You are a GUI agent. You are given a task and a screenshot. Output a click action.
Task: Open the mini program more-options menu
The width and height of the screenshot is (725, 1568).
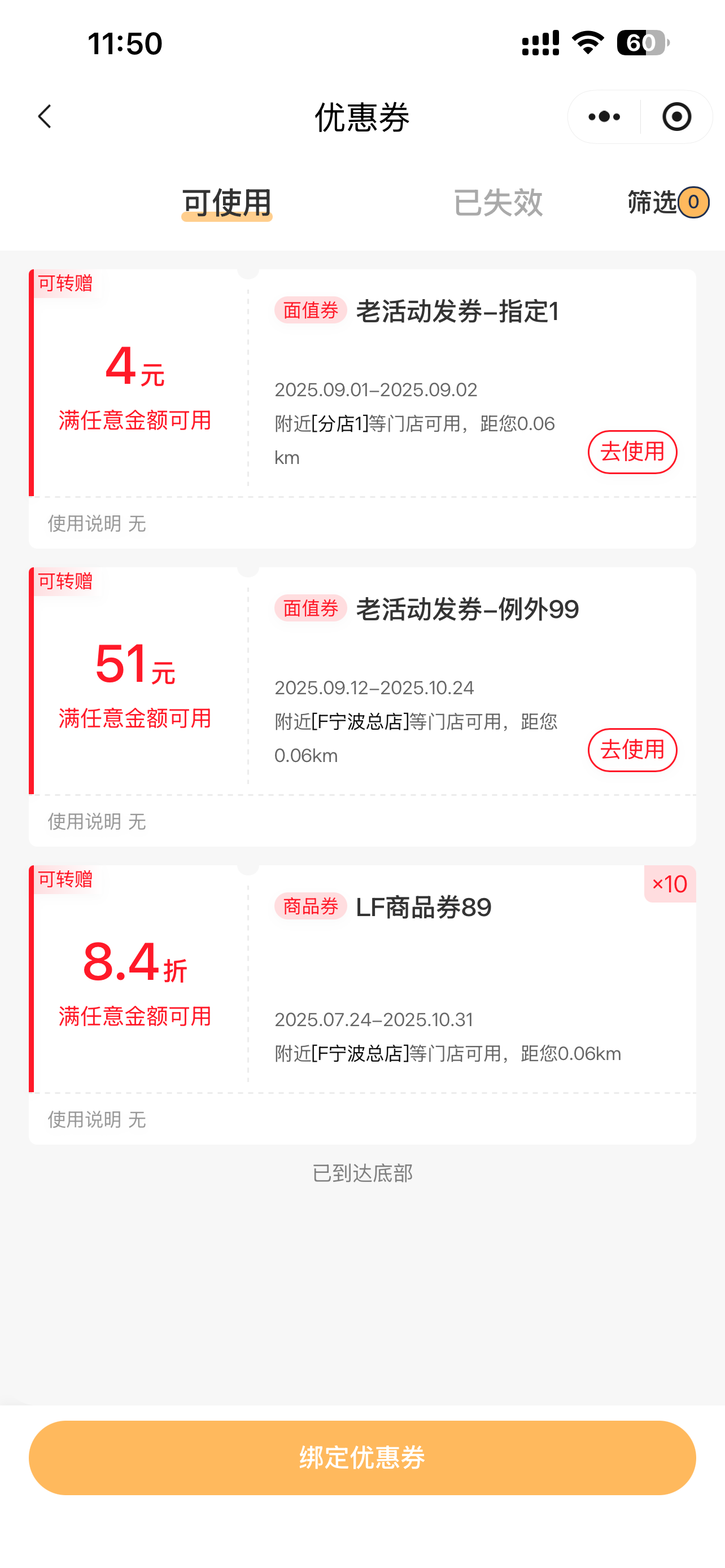(604, 116)
